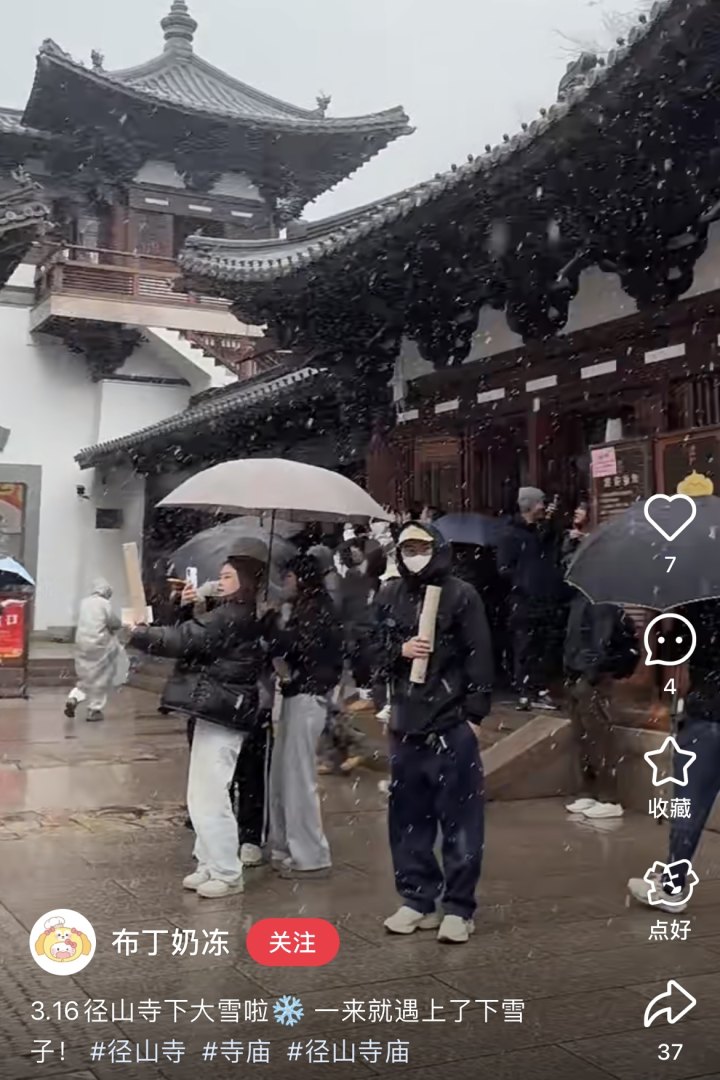Screen dimensions: 720x1080
Task: Follow 布丁奶冻 with the 关注 button
Action: coord(293,942)
